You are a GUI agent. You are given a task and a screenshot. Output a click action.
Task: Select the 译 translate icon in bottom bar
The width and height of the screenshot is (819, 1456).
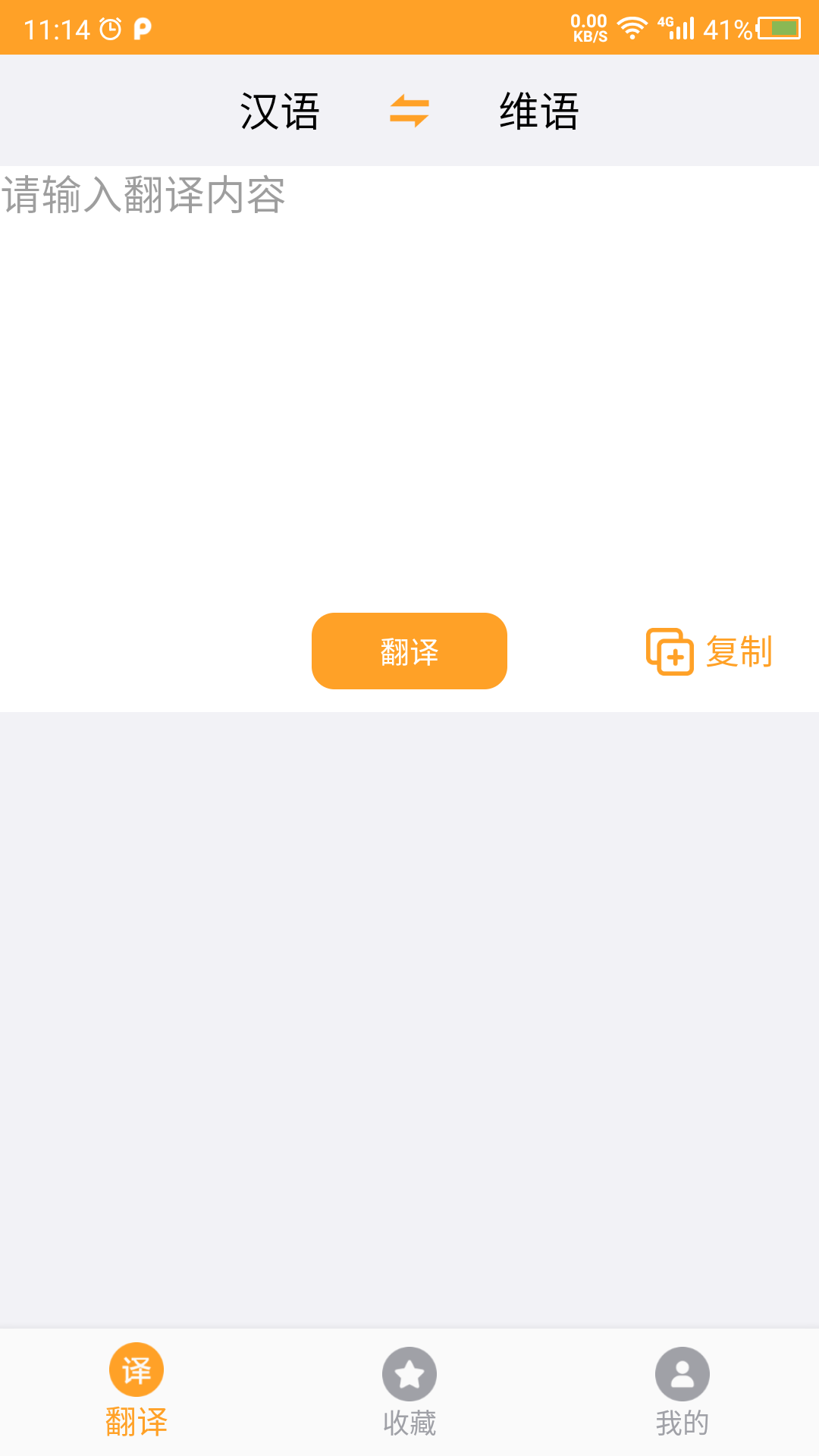click(x=136, y=1376)
